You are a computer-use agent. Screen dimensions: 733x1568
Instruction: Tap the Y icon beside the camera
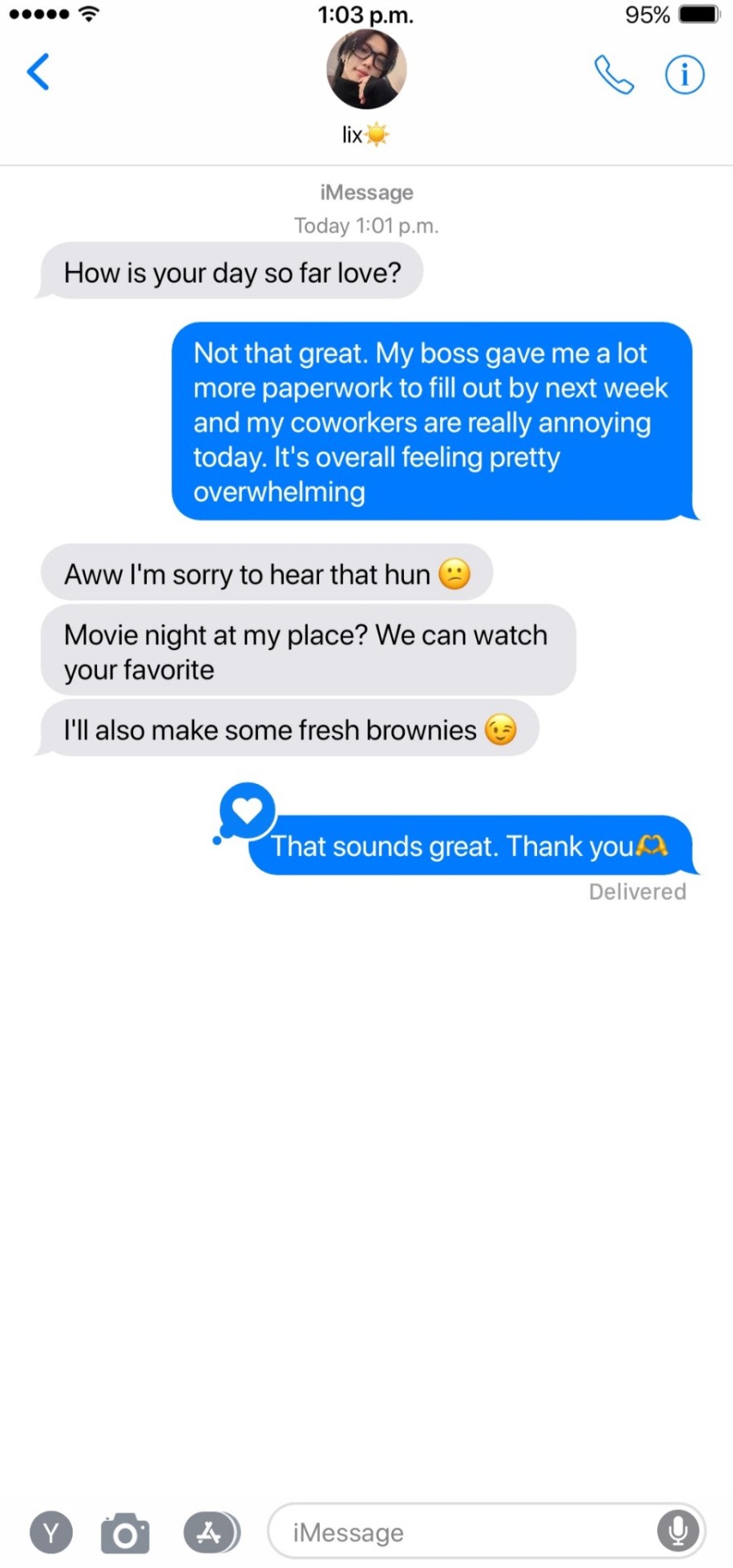[x=51, y=1532]
